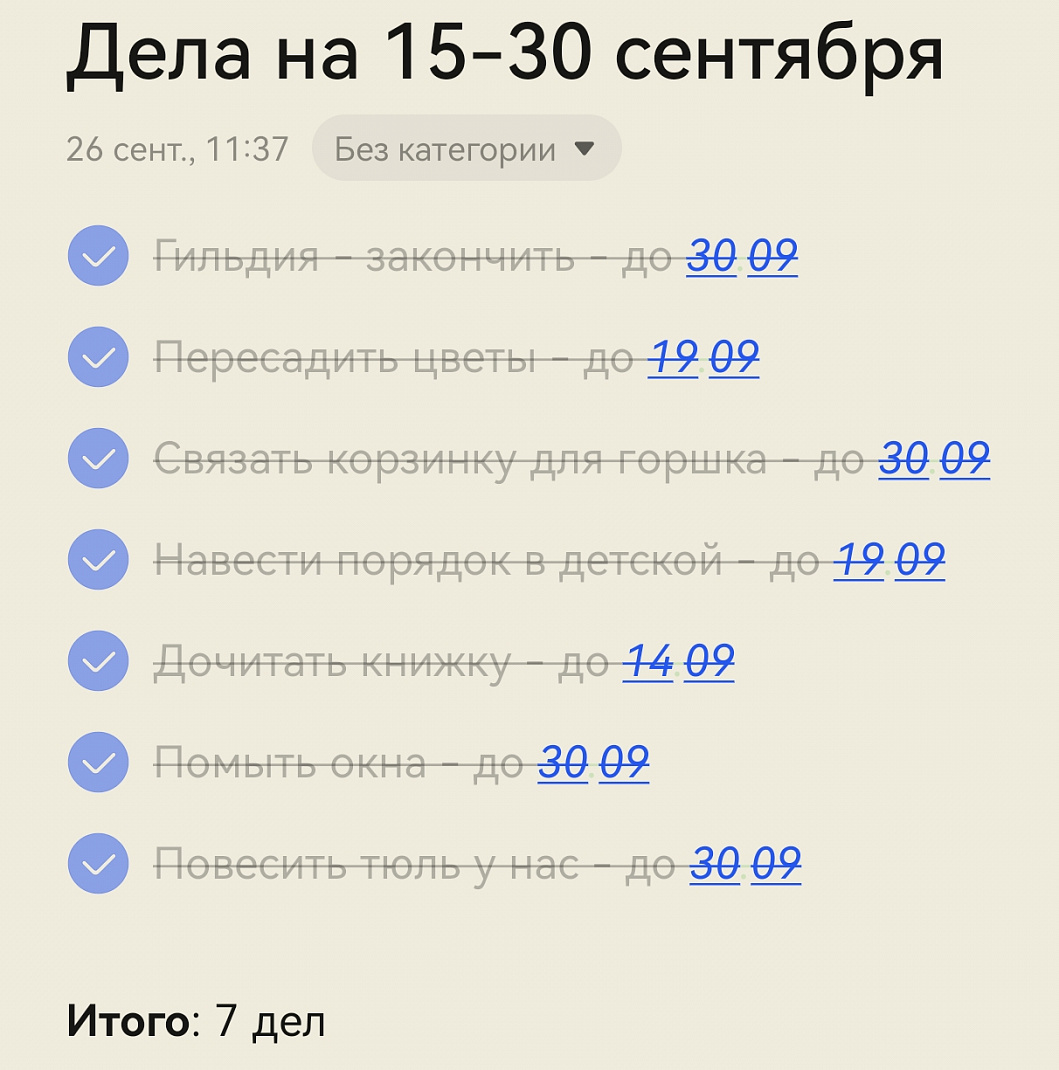
Task: Uncheck the "Гильдия - закончить" task
Action: (98, 257)
